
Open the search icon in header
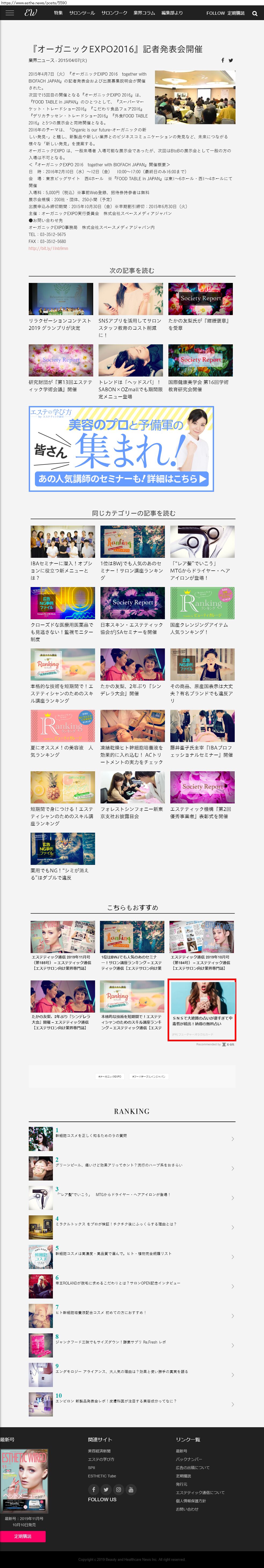(x=255, y=13)
